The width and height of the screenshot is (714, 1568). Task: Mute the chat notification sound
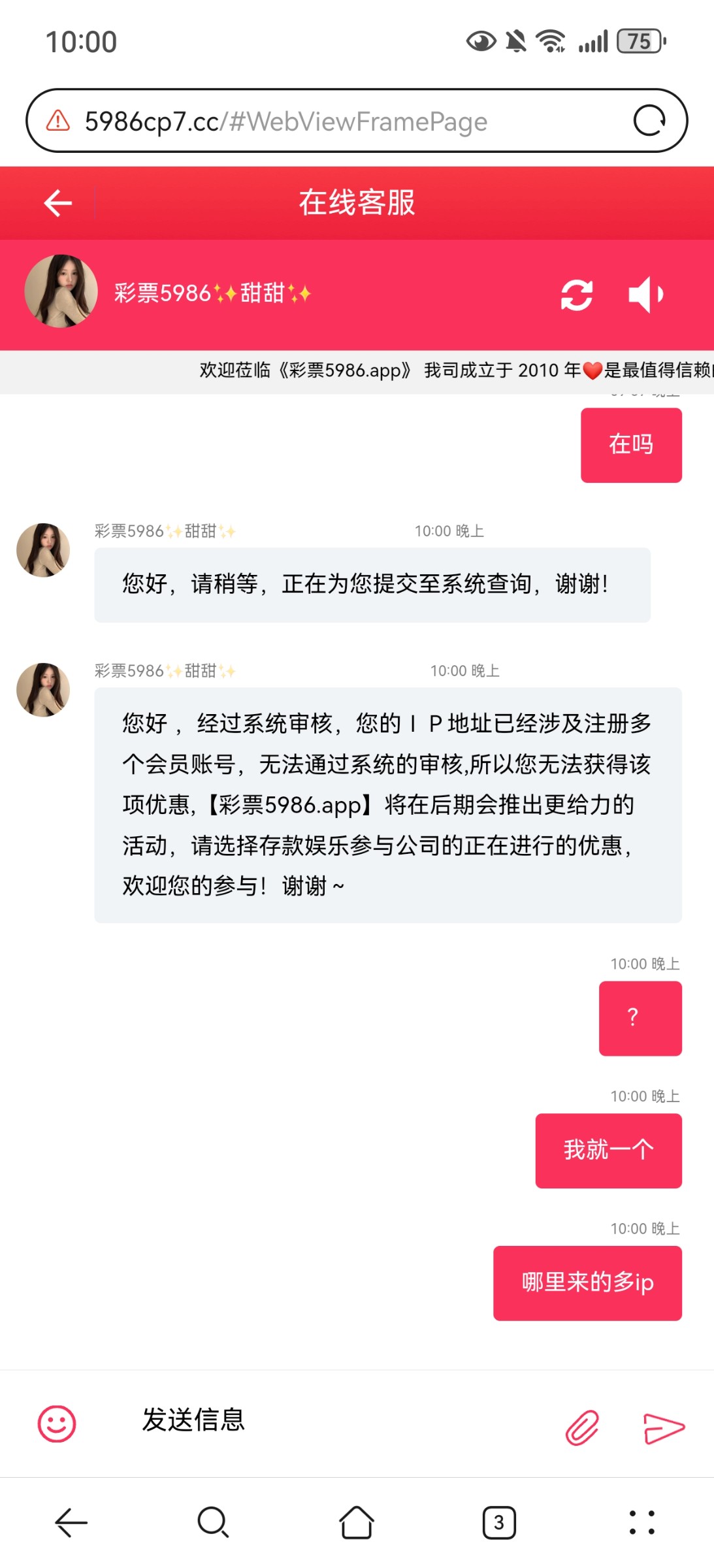click(x=645, y=295)
